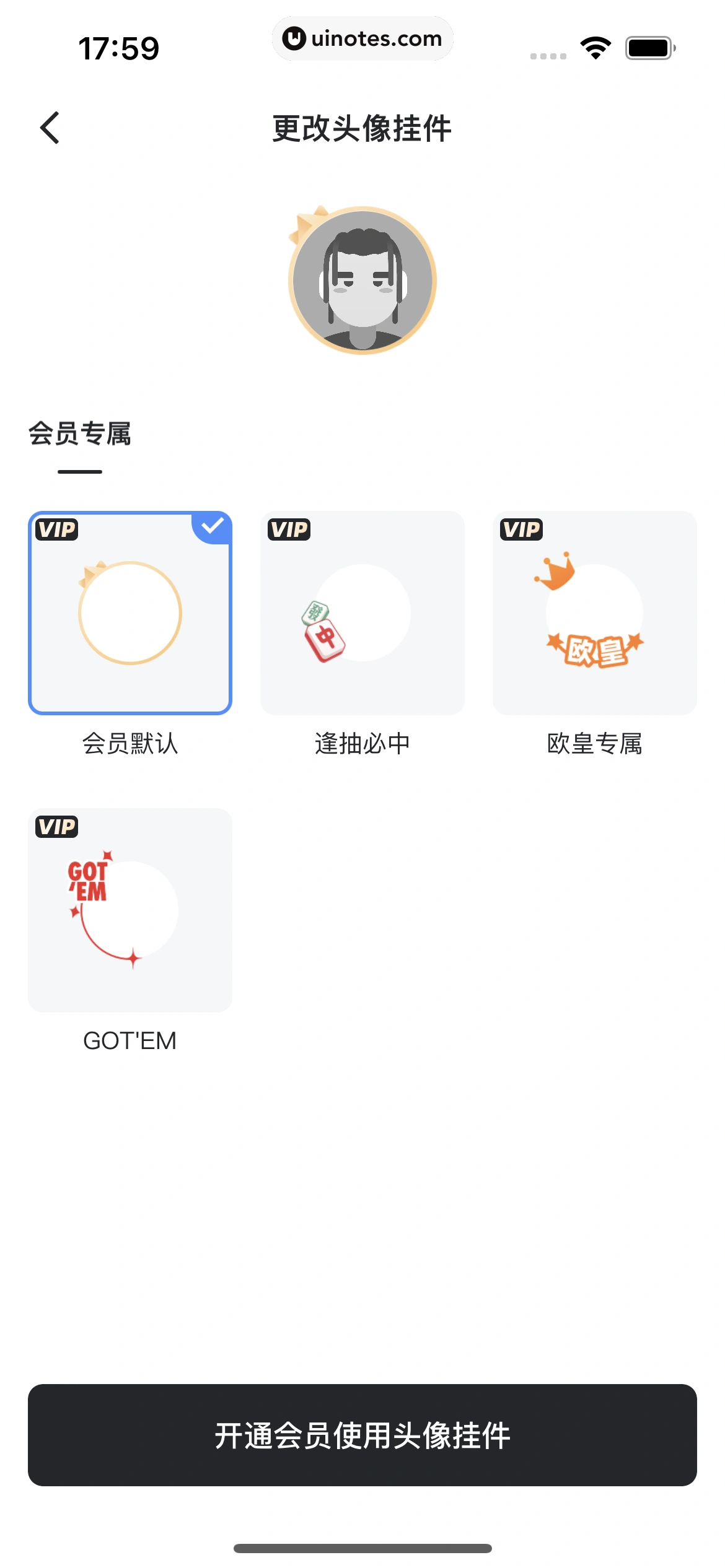Go back from the avatar pendant page
Viewport: 725px width, 1568px height.
(x=50, y=128)
